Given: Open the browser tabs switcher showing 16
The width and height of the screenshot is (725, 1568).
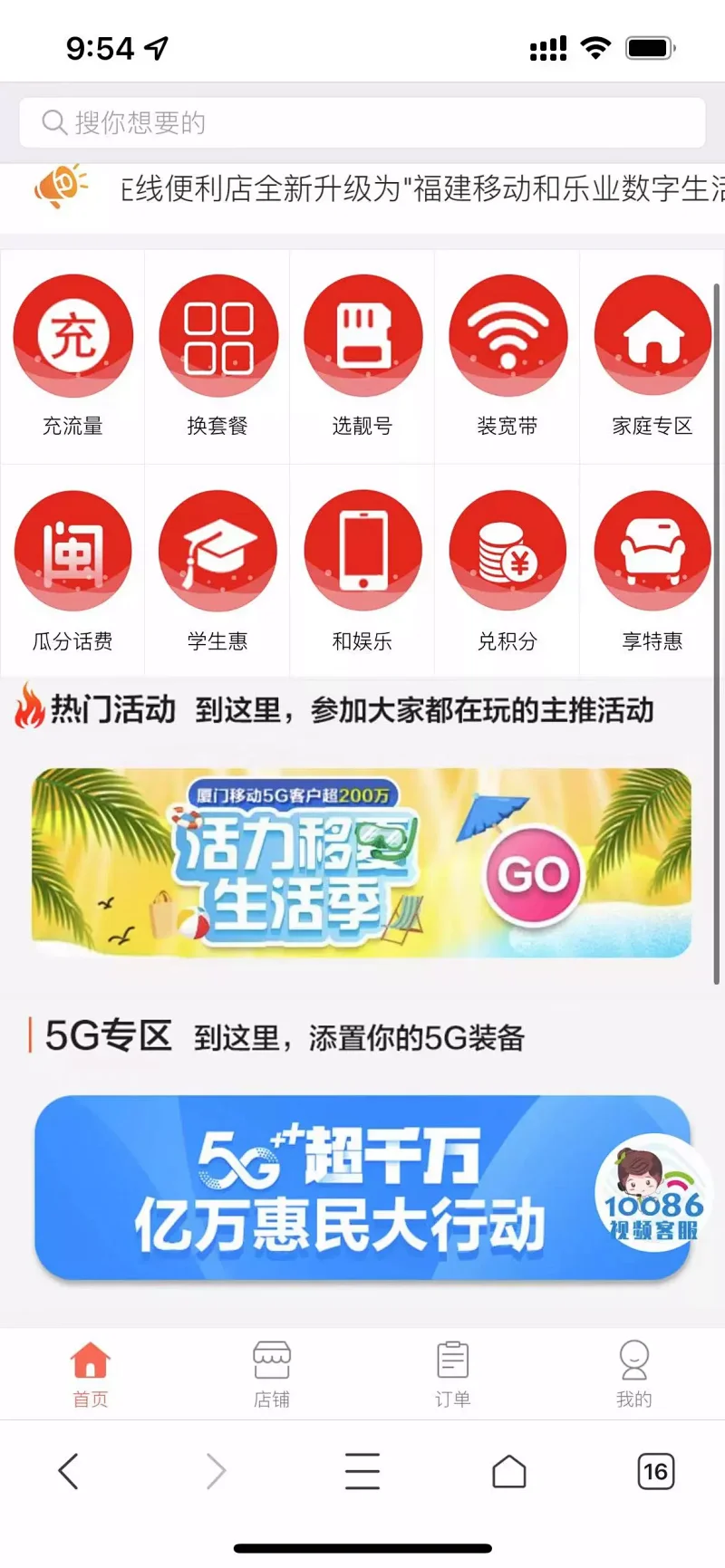Looking at the screenshot, I should 655,1471.
